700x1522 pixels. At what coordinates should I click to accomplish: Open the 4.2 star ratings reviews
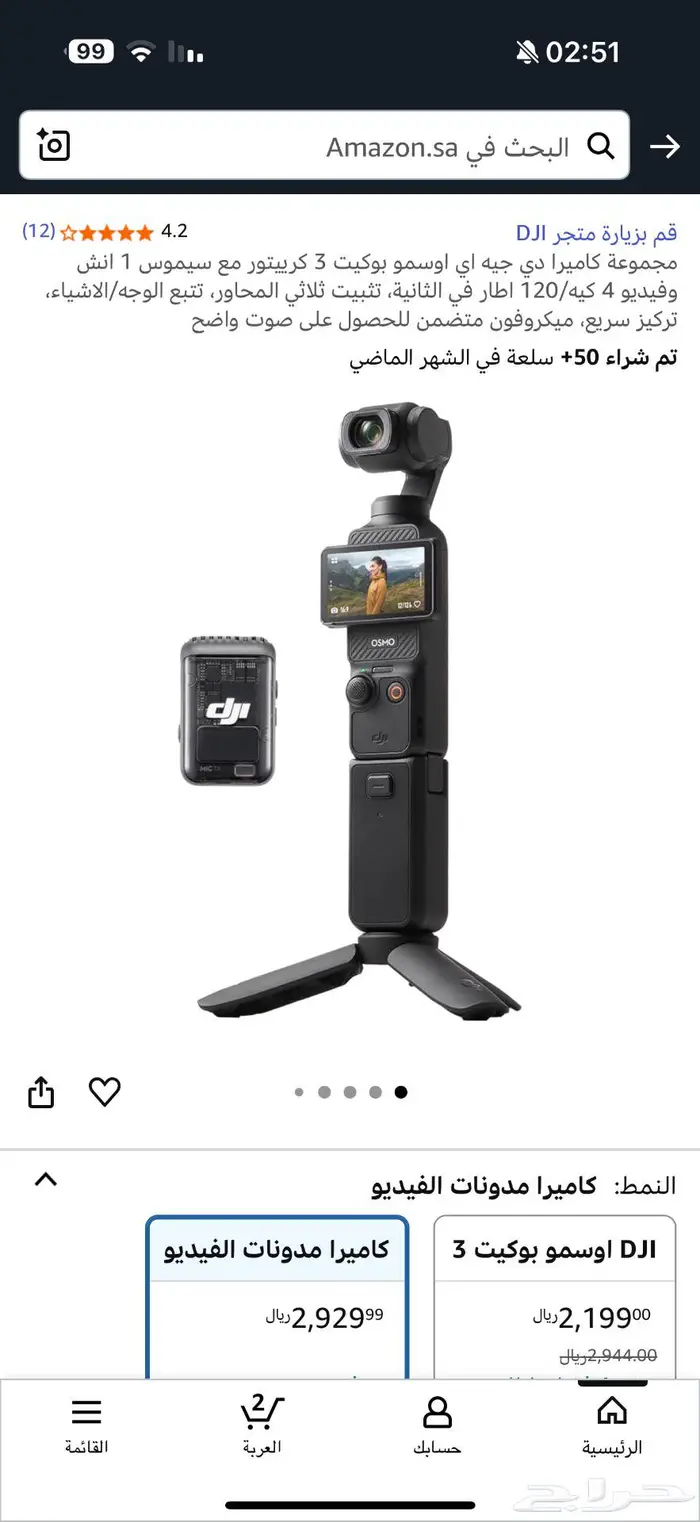[x=106, y=232]
